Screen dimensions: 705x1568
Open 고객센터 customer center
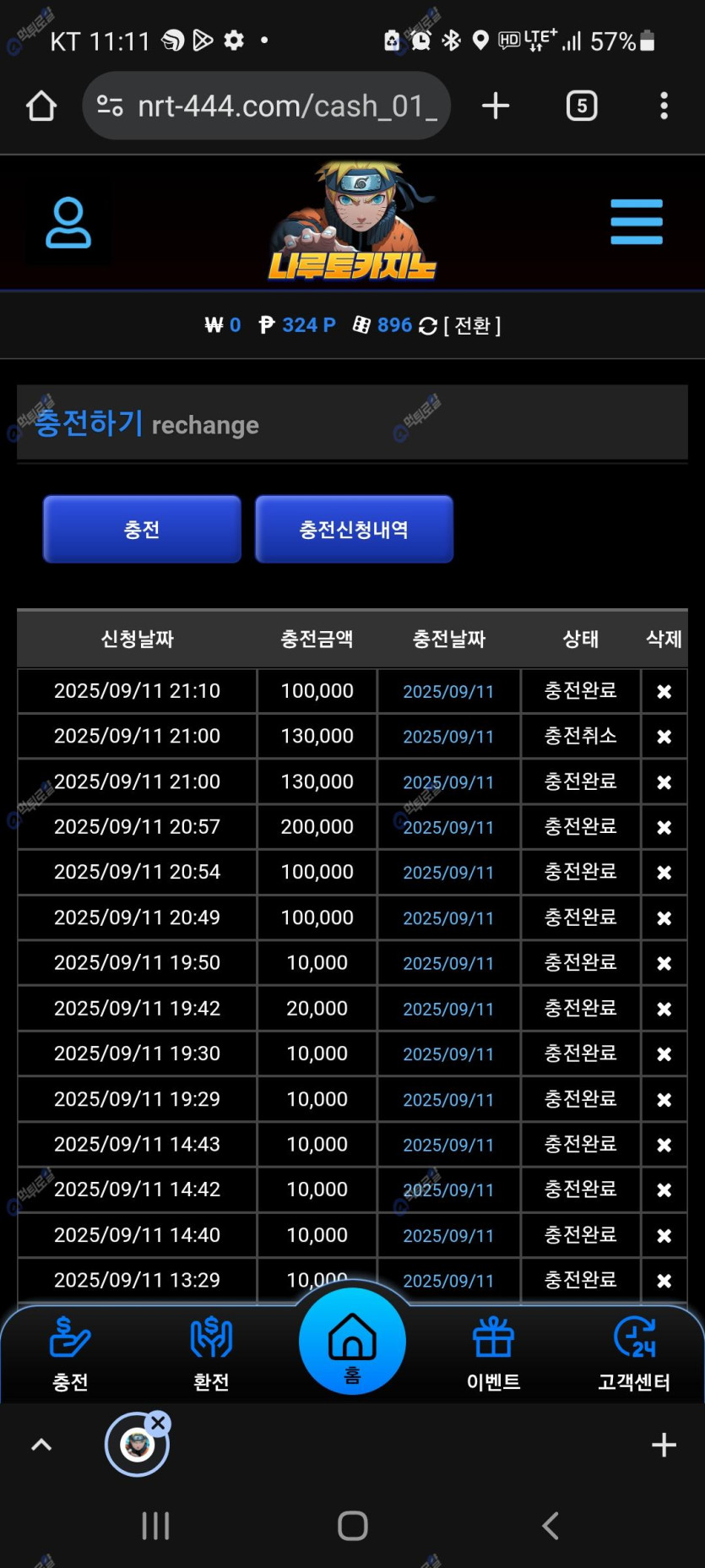pos(634,1353)
